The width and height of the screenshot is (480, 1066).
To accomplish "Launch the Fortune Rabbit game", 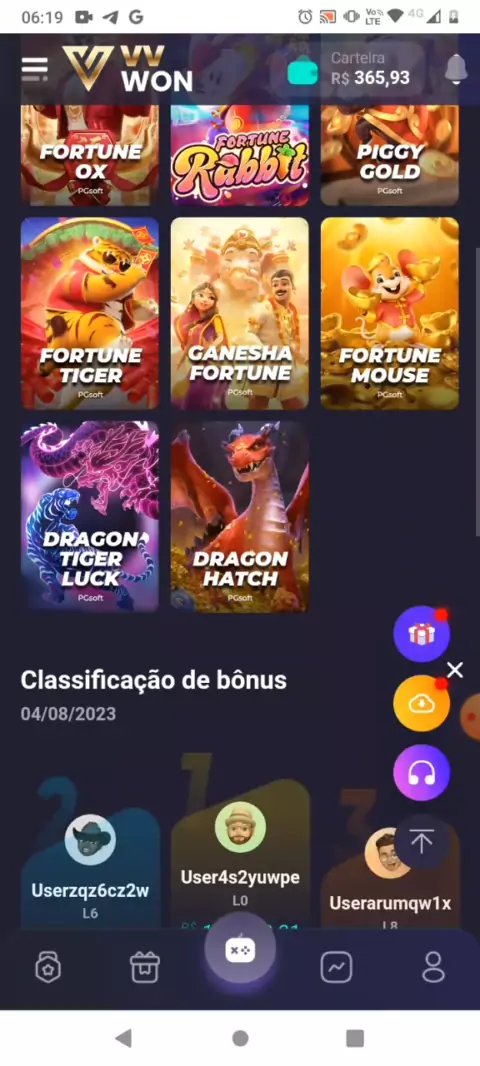I will point(240,155).
